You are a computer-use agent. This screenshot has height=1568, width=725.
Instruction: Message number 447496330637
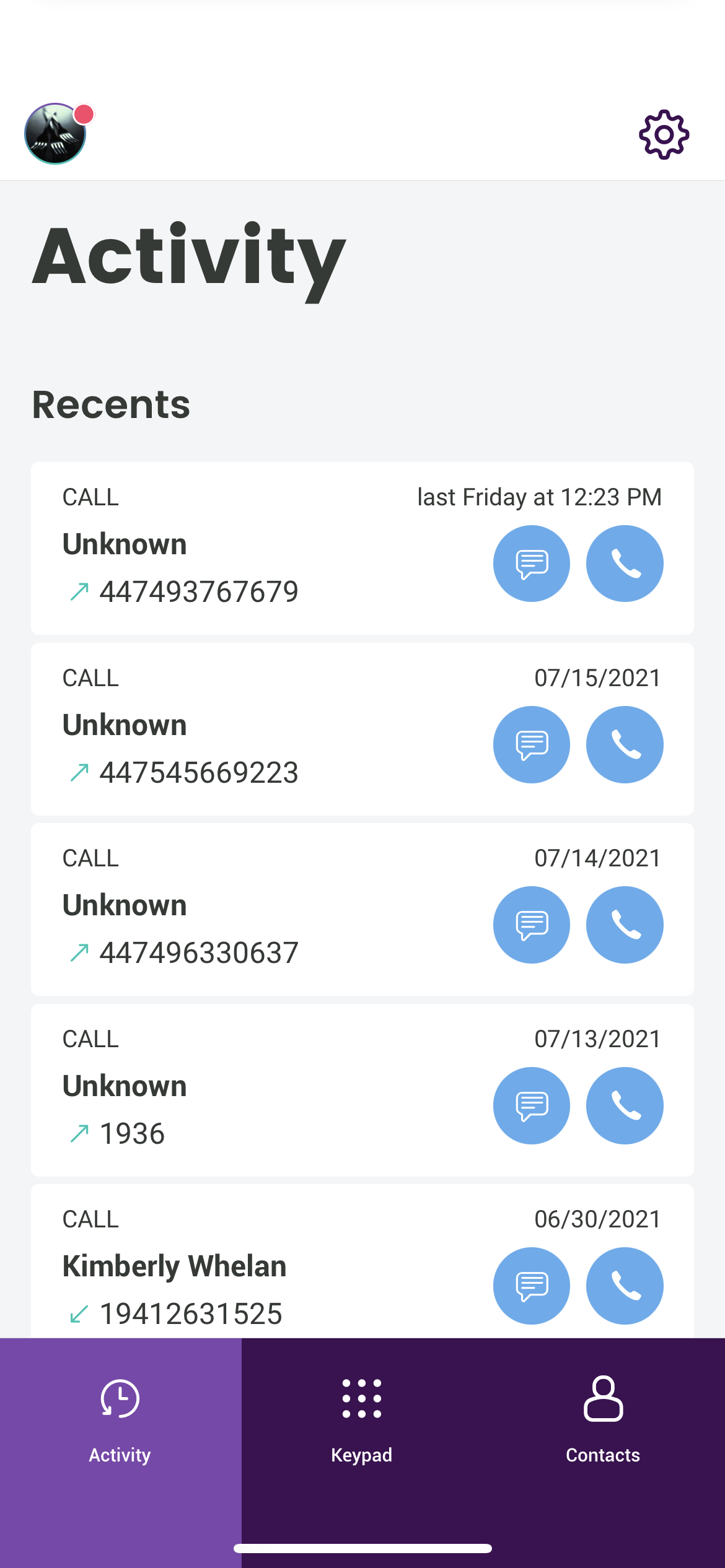531,925
